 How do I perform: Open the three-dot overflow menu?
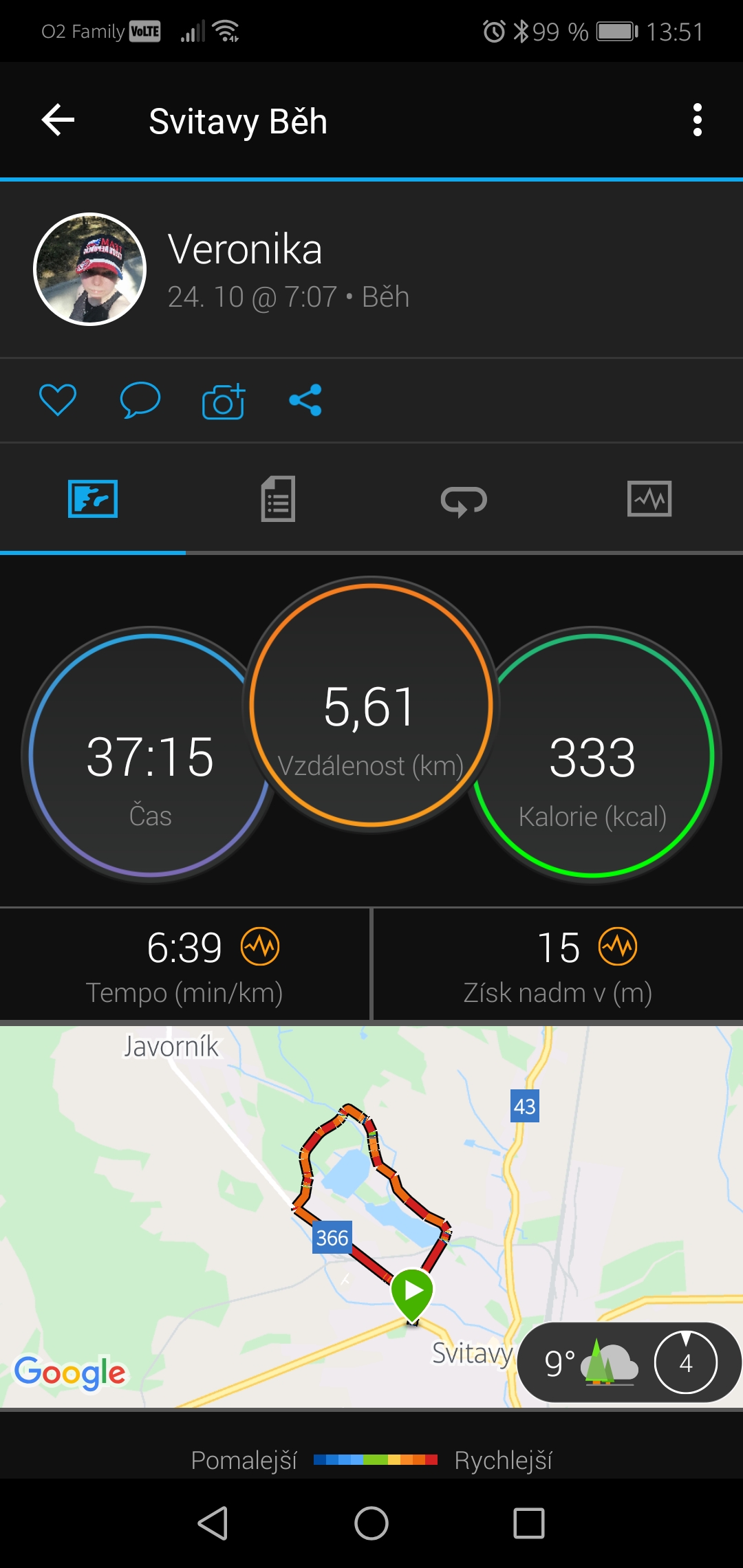(x=697, y=120)
